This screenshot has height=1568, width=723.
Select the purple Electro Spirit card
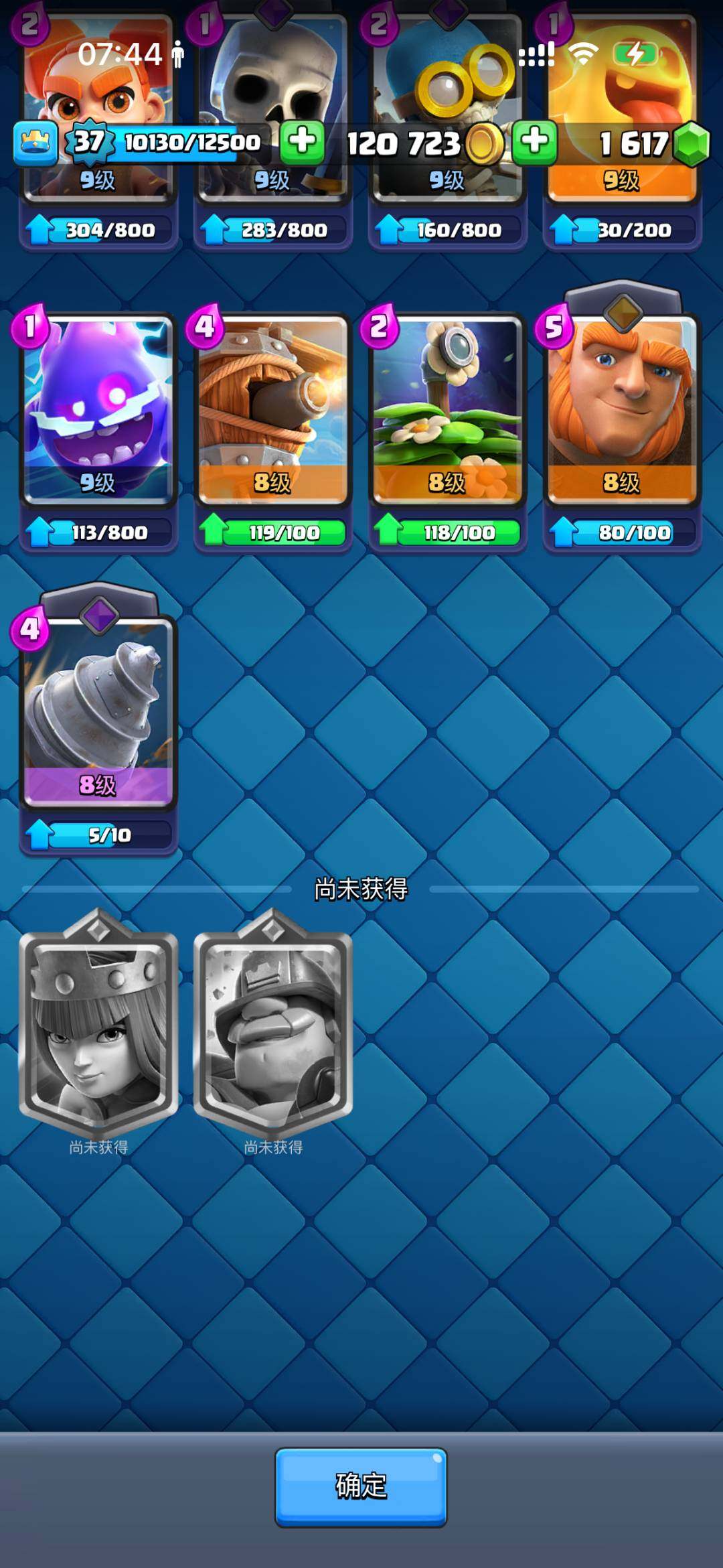[98, 410]
